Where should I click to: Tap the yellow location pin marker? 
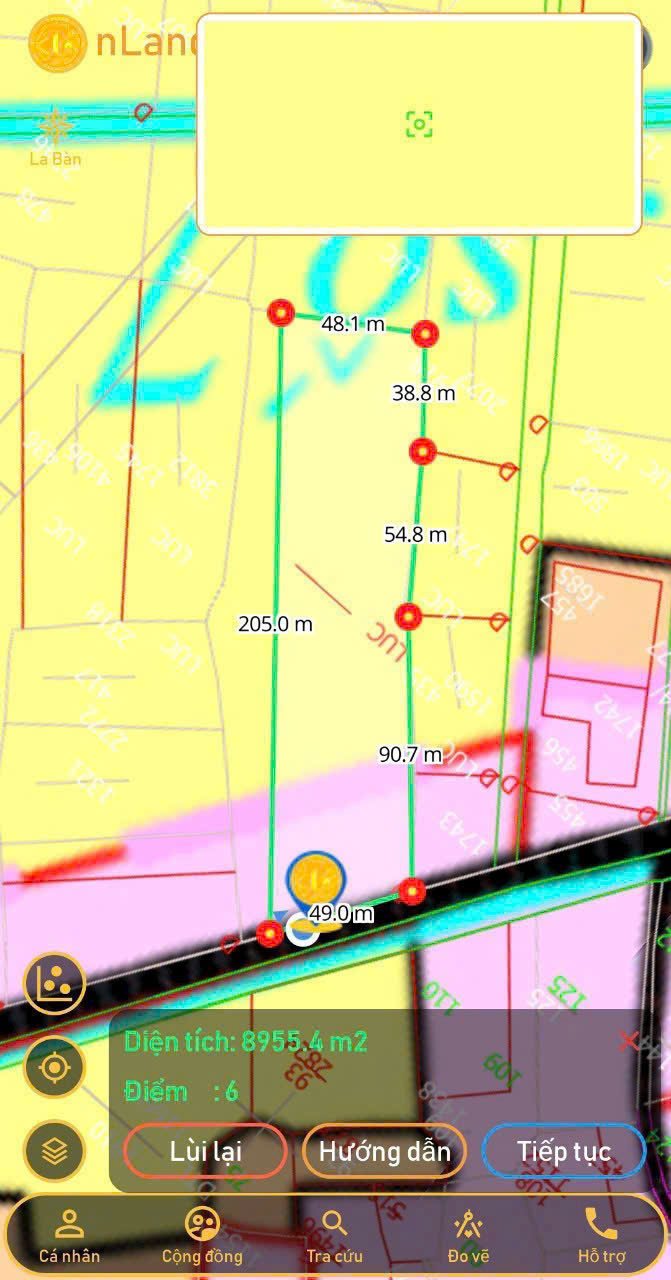[315, 880]
